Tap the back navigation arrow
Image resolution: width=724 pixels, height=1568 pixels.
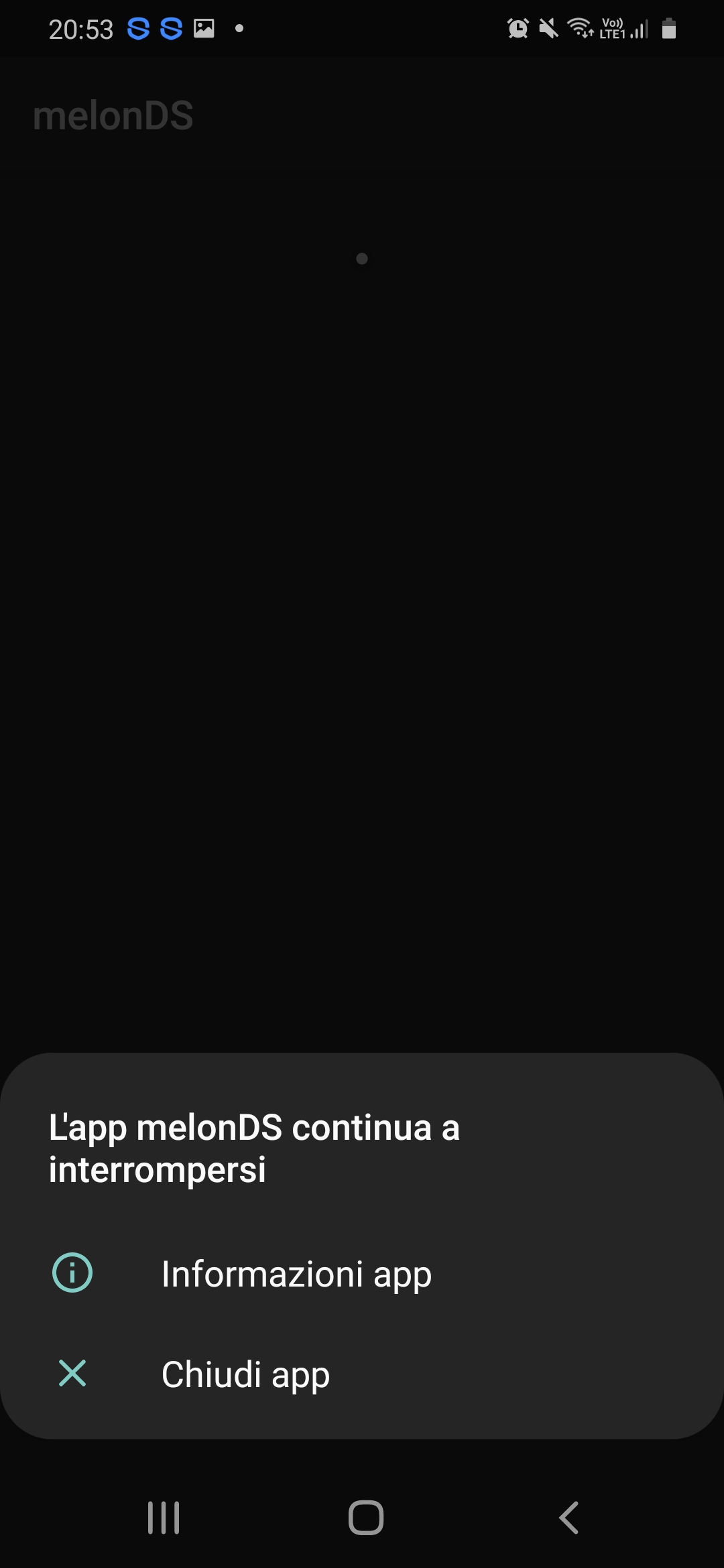click(567, 1518)
